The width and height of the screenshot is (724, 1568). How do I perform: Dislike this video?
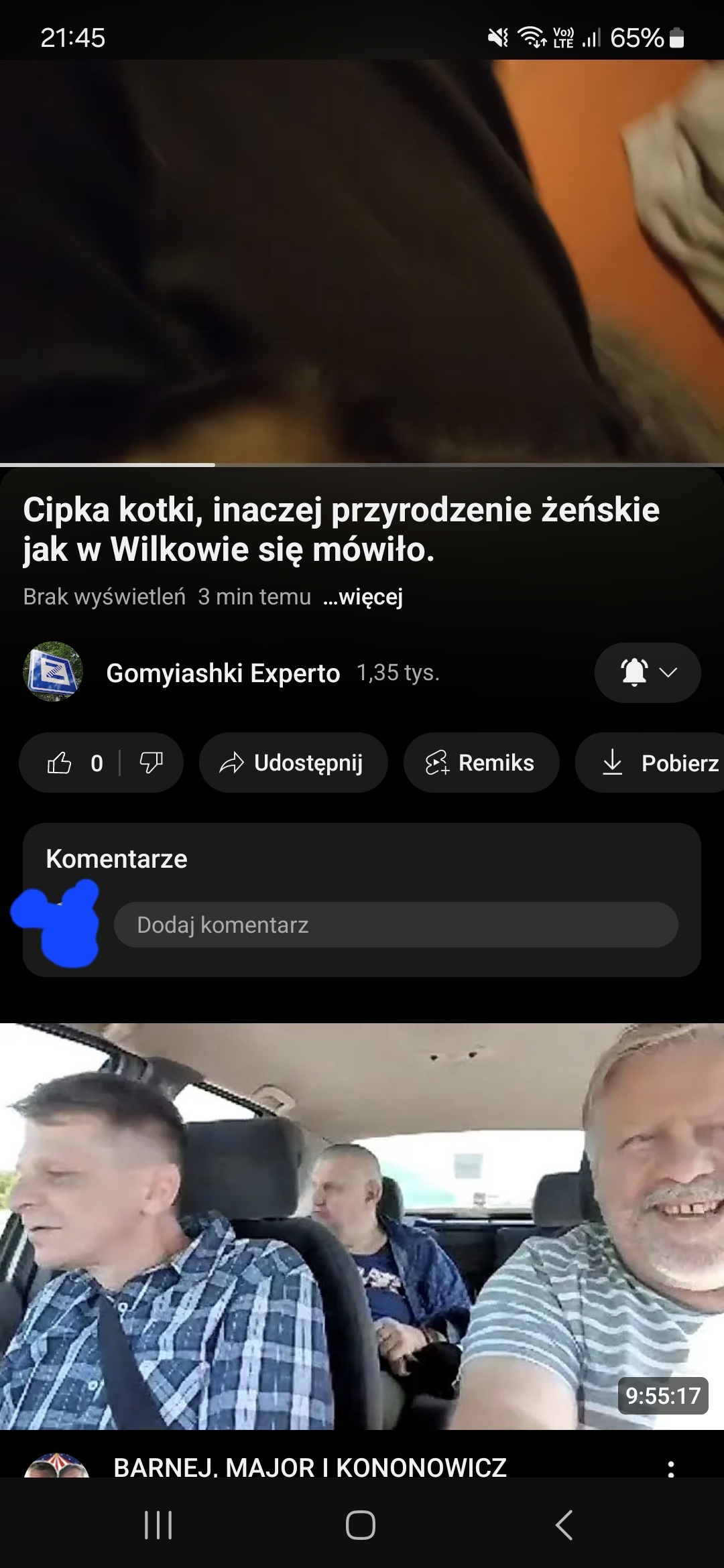[152, 763]
